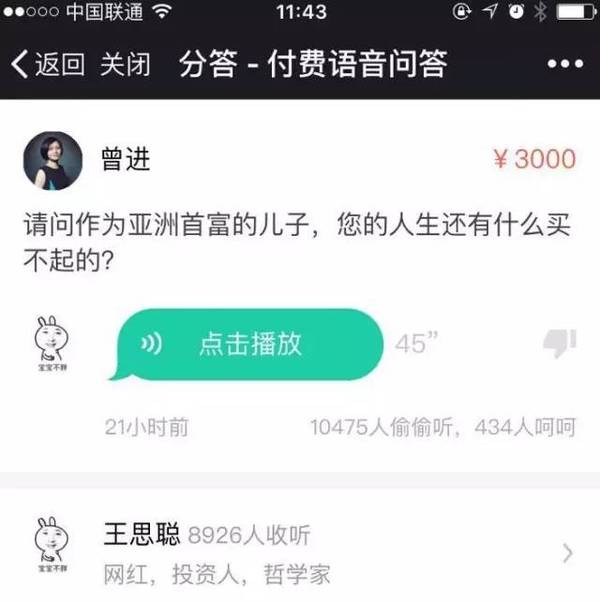
Task: Close the page with 关闭
Action: tap(125, 64)
